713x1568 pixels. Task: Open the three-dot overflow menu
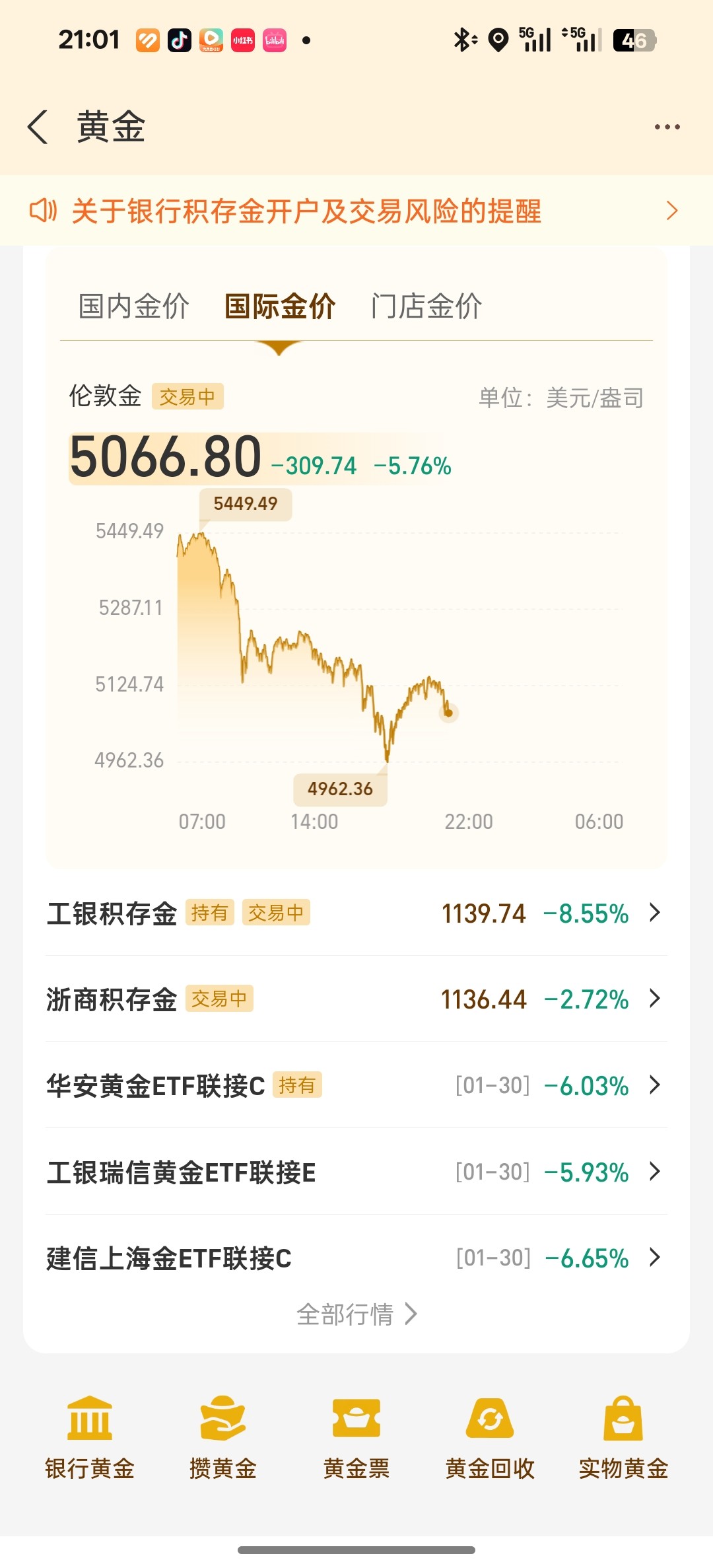(x=667, y=127)
